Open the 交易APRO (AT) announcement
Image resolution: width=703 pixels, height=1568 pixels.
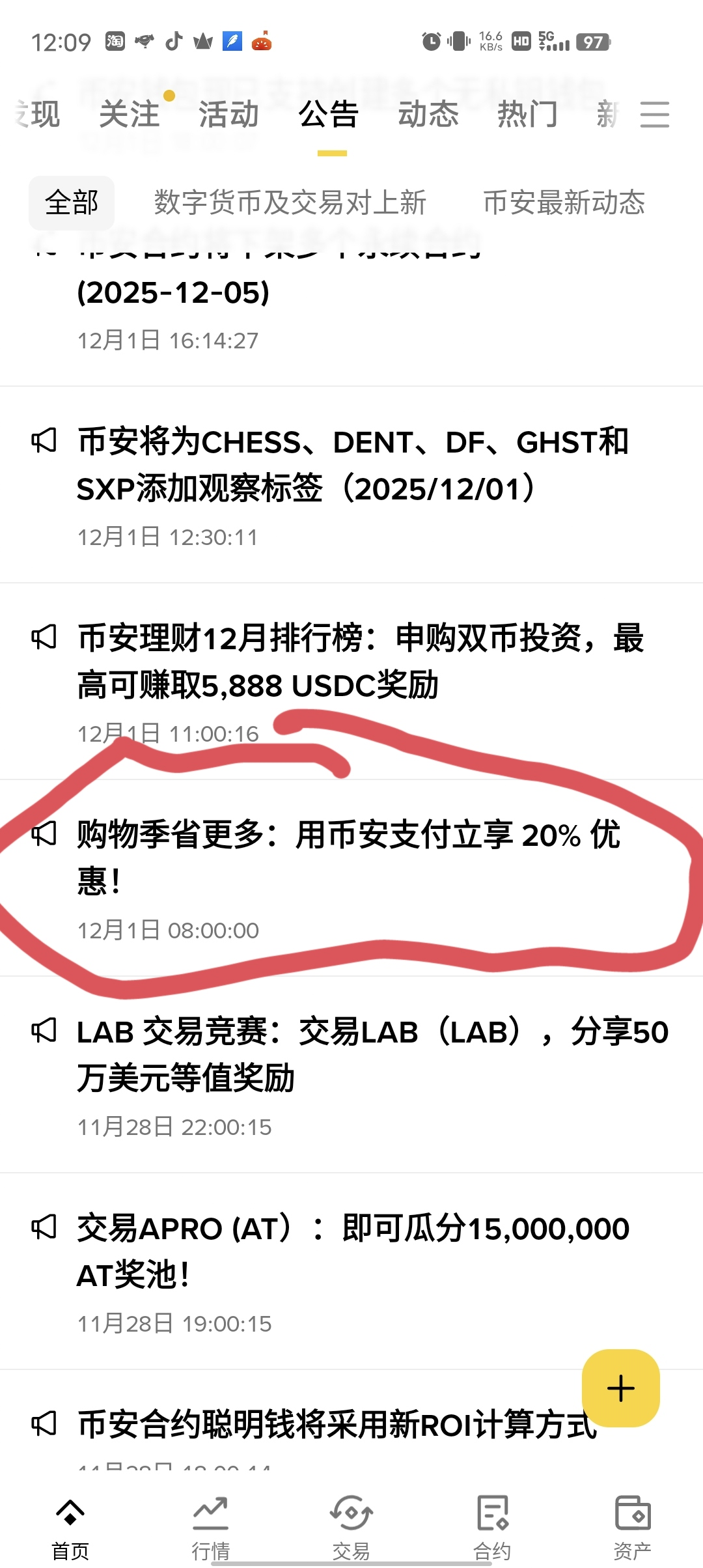coord(351,1252)
